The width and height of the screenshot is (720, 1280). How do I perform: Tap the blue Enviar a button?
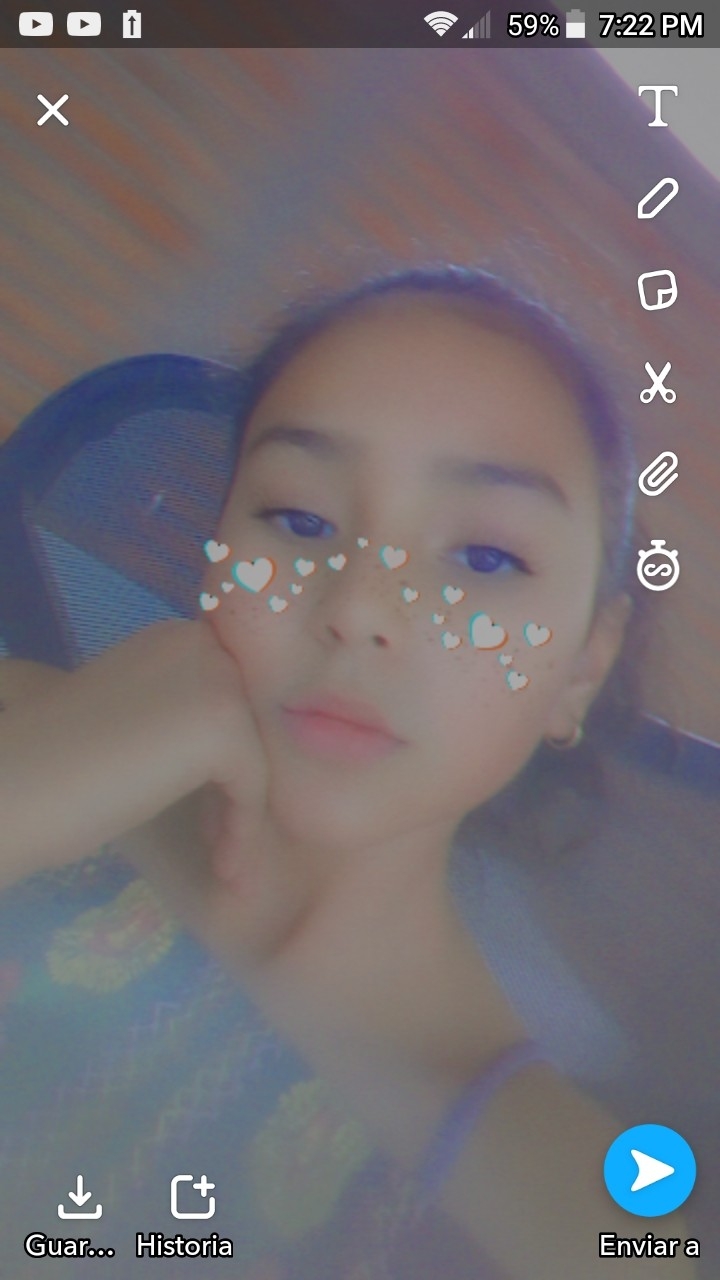click(x=650, y=1171)
